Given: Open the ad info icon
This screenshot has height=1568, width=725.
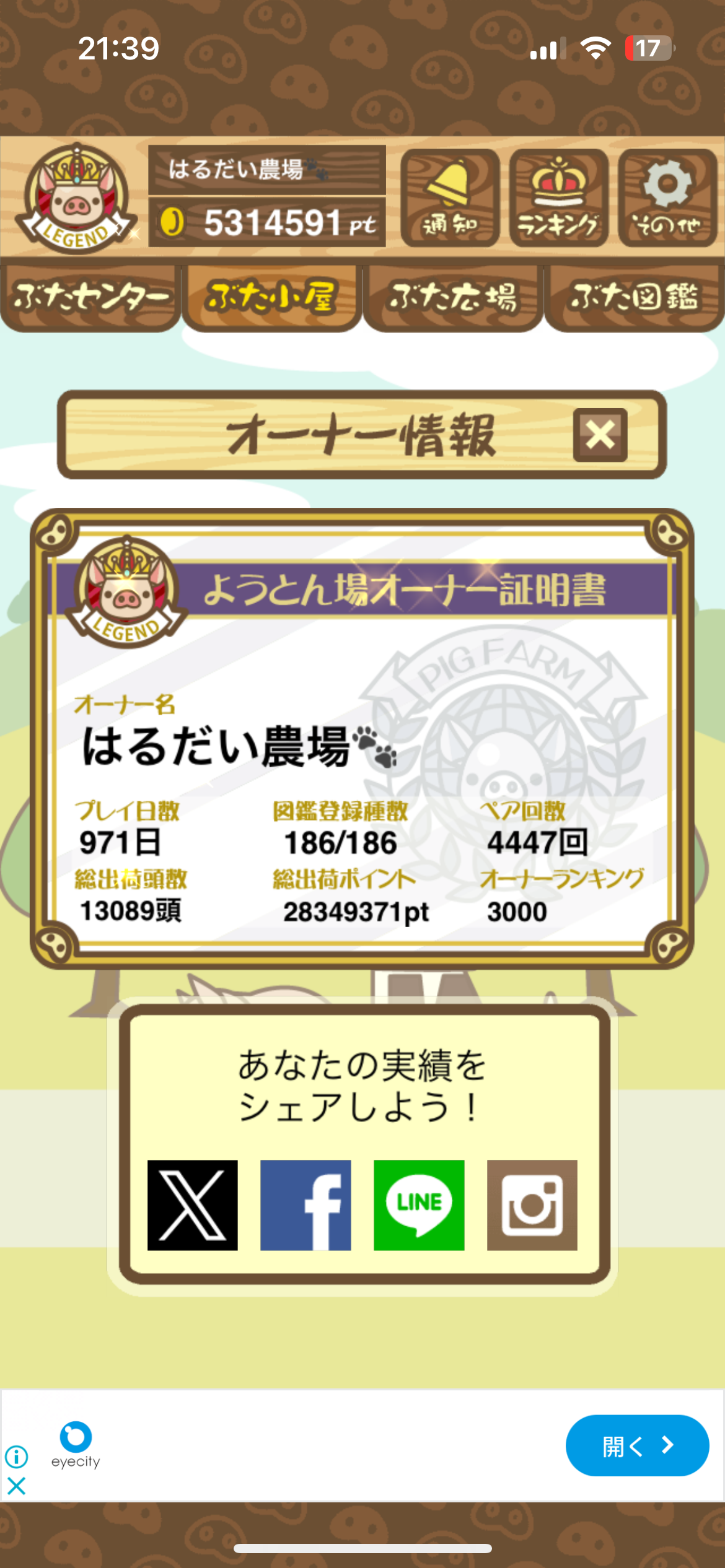Looking at the screenshot, I should [17, 1457].
